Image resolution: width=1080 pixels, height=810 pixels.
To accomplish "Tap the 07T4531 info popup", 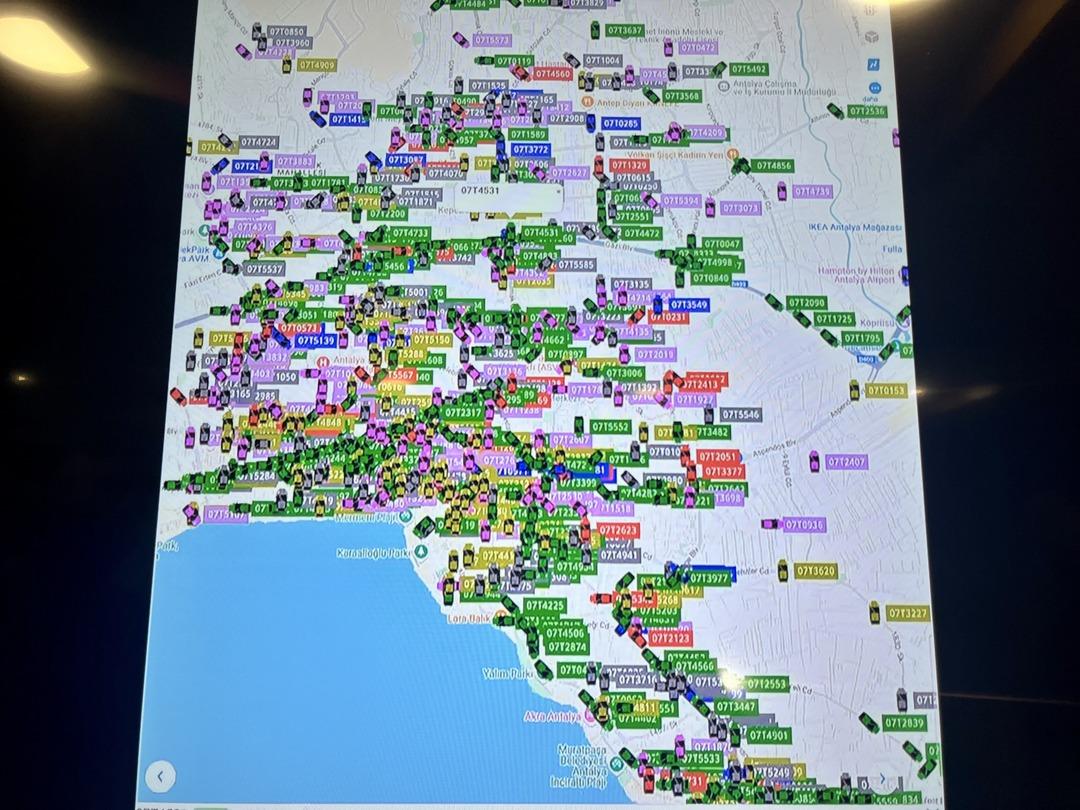I will 480,189.
